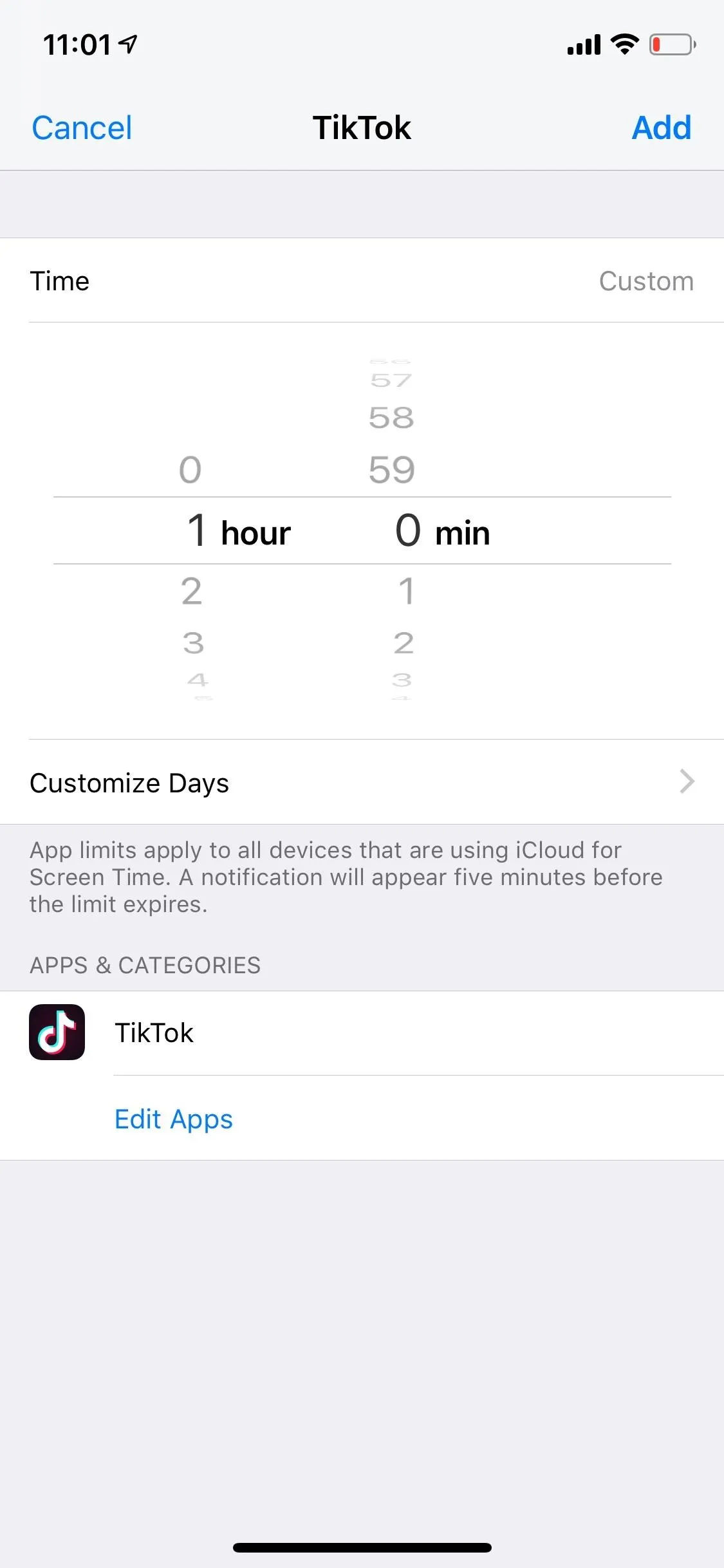
Task: Tap the Time row showing Custom
Action: point(362,281)
